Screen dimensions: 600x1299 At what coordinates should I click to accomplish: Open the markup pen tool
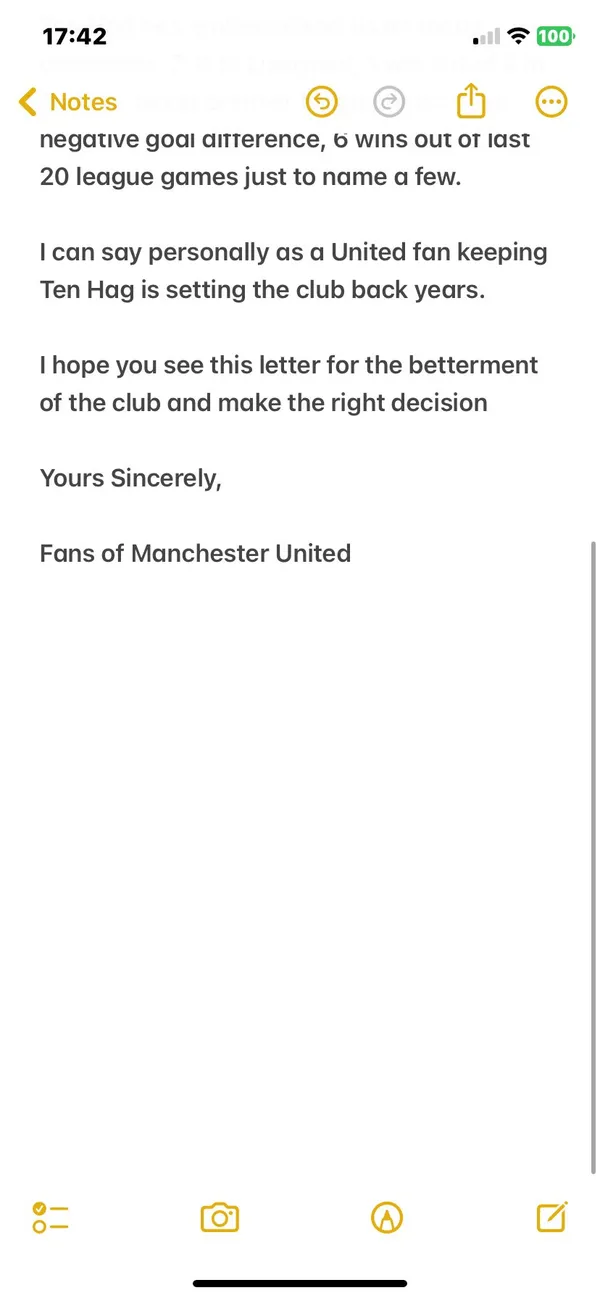[x=386, y=1217]
